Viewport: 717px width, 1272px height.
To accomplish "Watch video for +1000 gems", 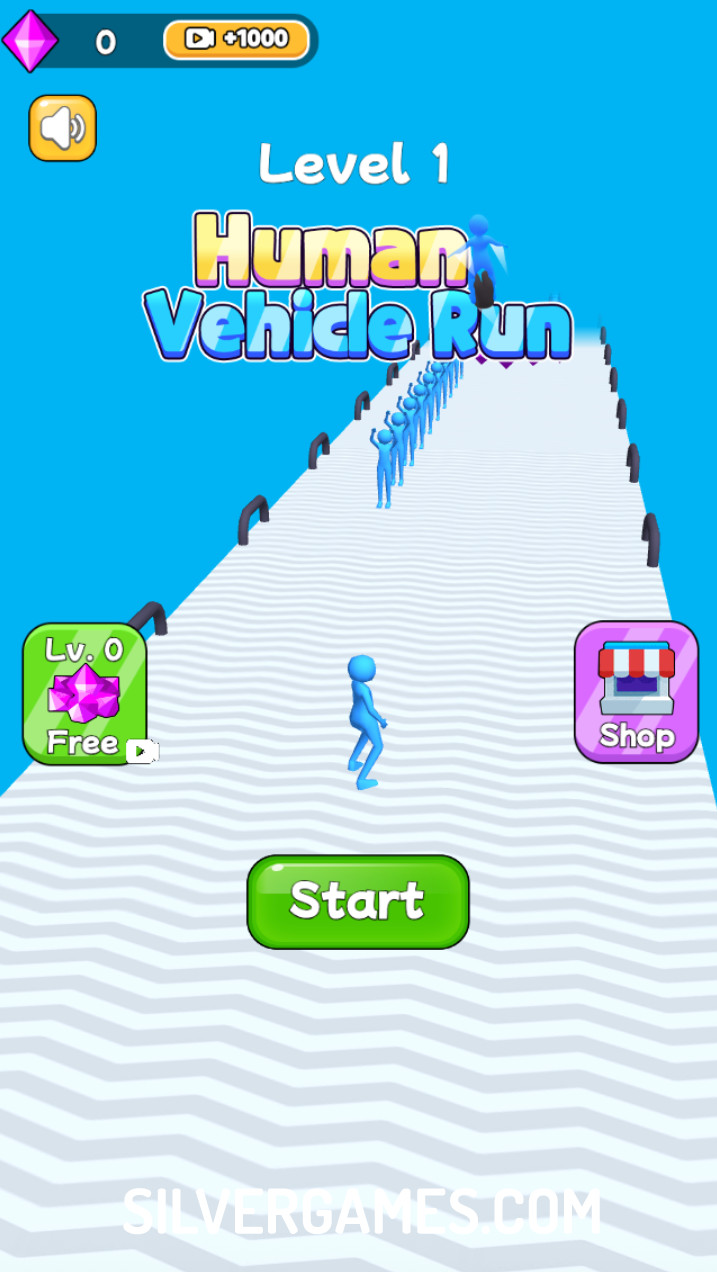I will (237, 40).
